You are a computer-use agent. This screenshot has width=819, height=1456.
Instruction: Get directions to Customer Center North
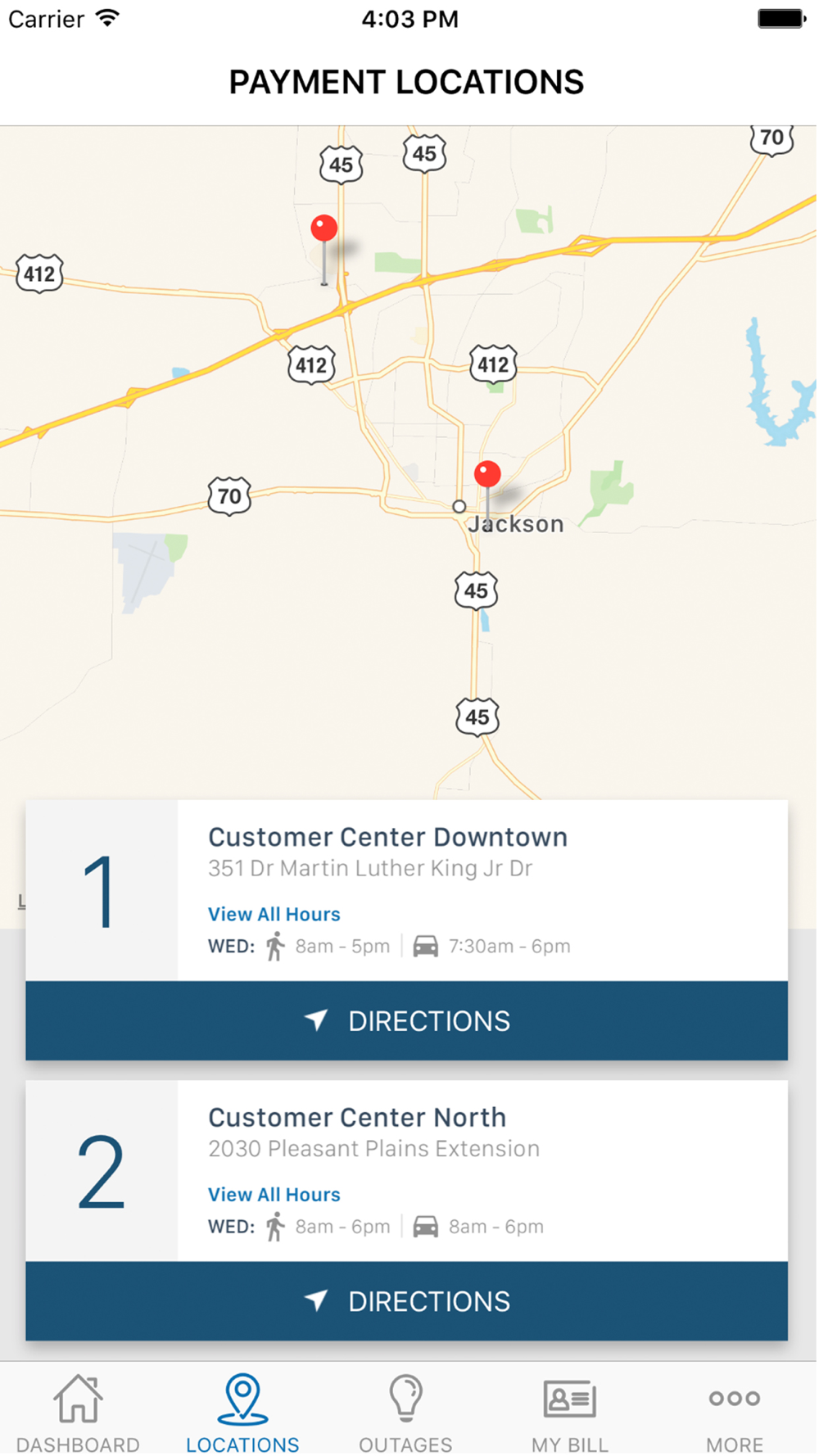[406, 1300]
